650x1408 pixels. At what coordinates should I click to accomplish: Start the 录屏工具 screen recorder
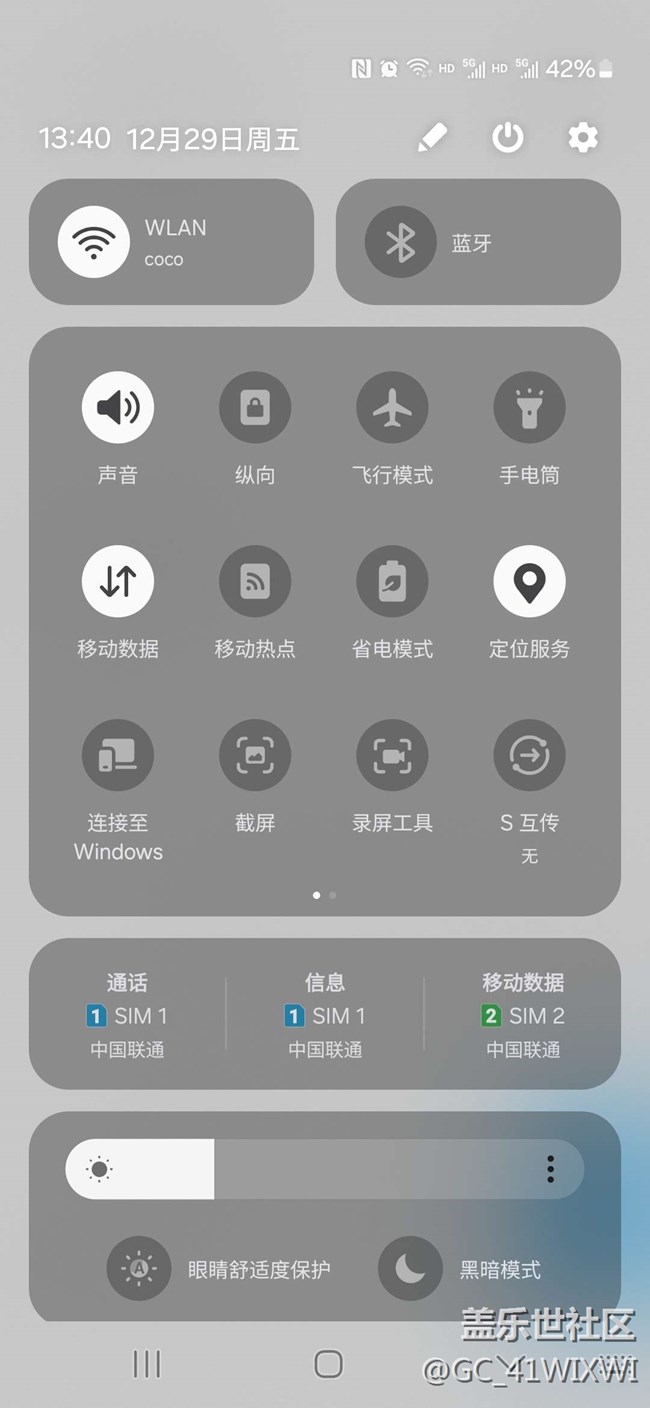point(392,756)
